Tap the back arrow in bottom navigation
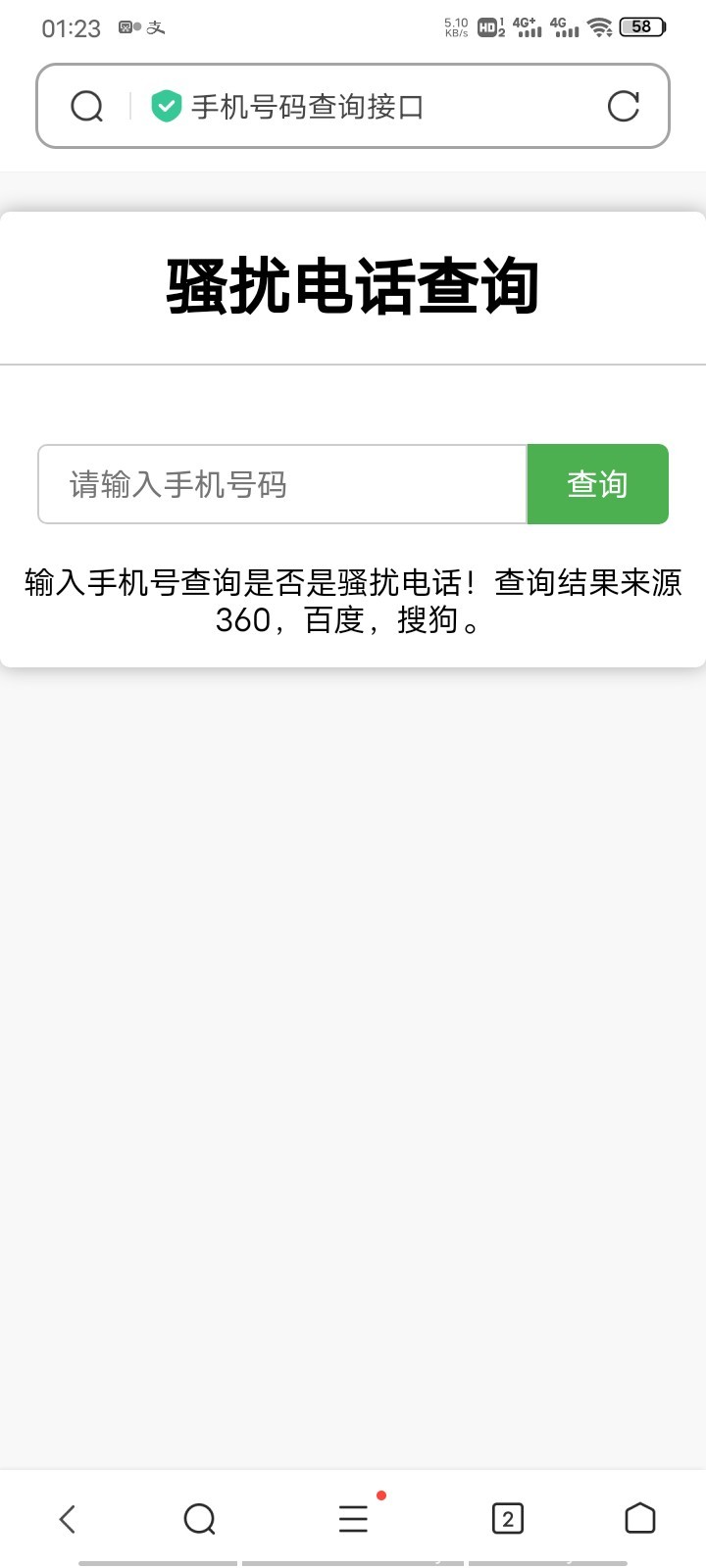 67,1519
